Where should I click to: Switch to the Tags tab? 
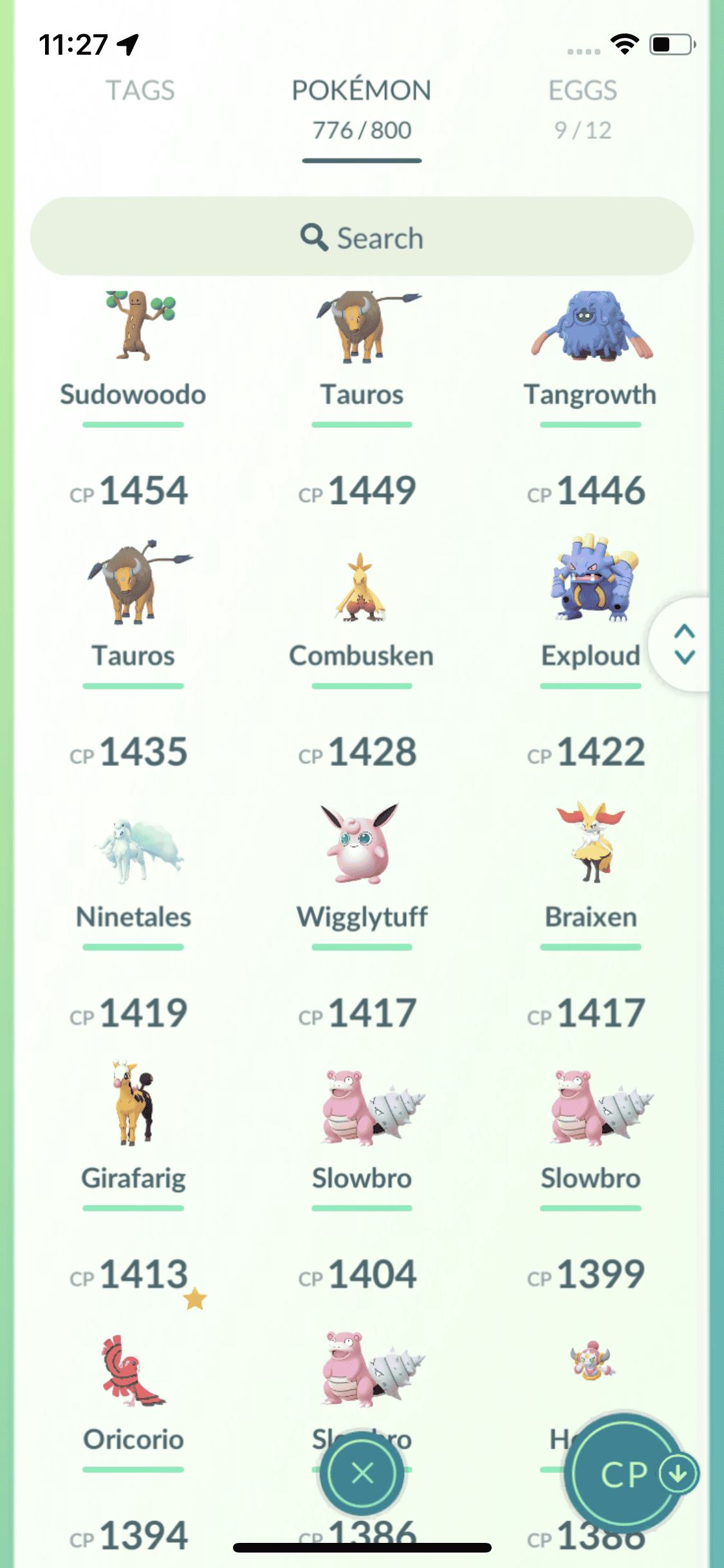(x=140, y=91)
